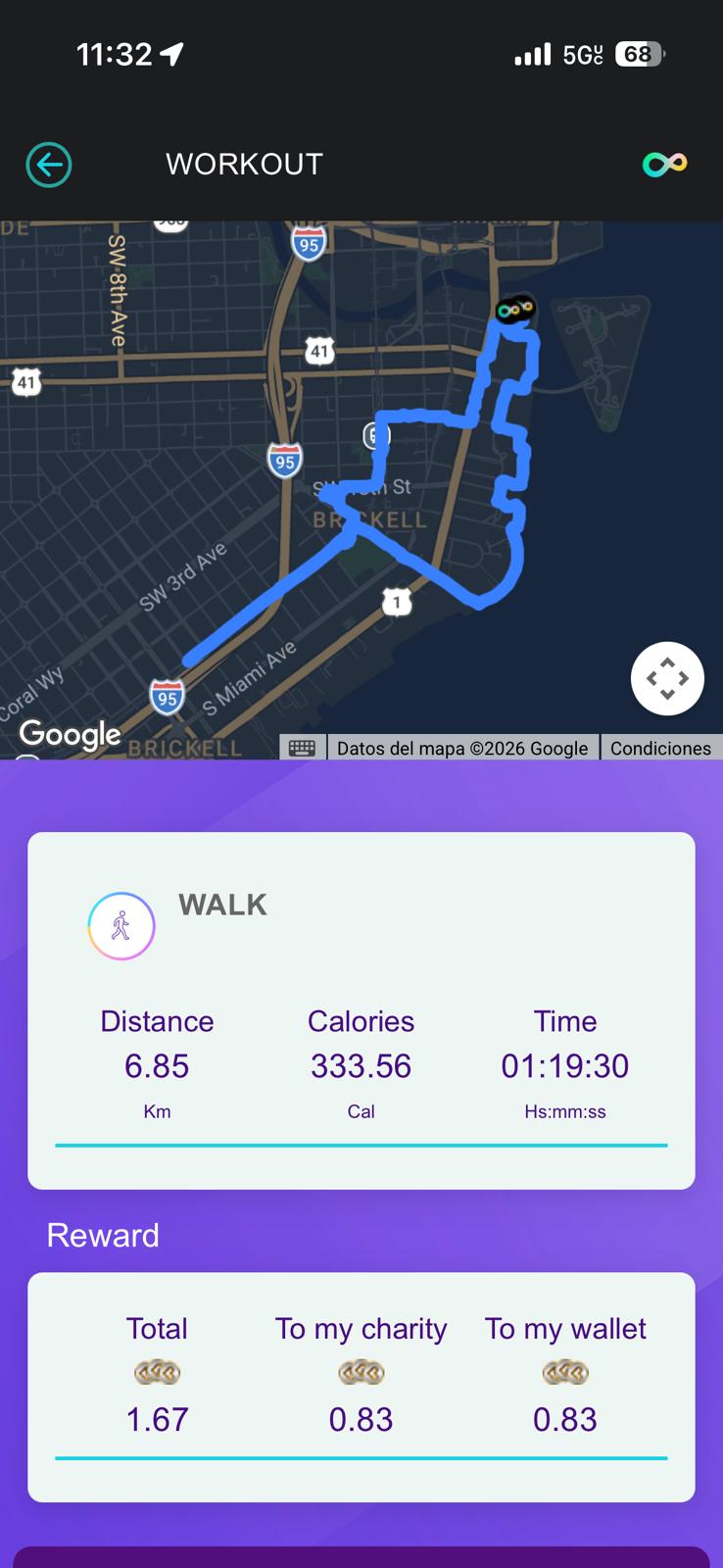
Task: Open the map fullscreen pan control
Action: click(667, 678)
